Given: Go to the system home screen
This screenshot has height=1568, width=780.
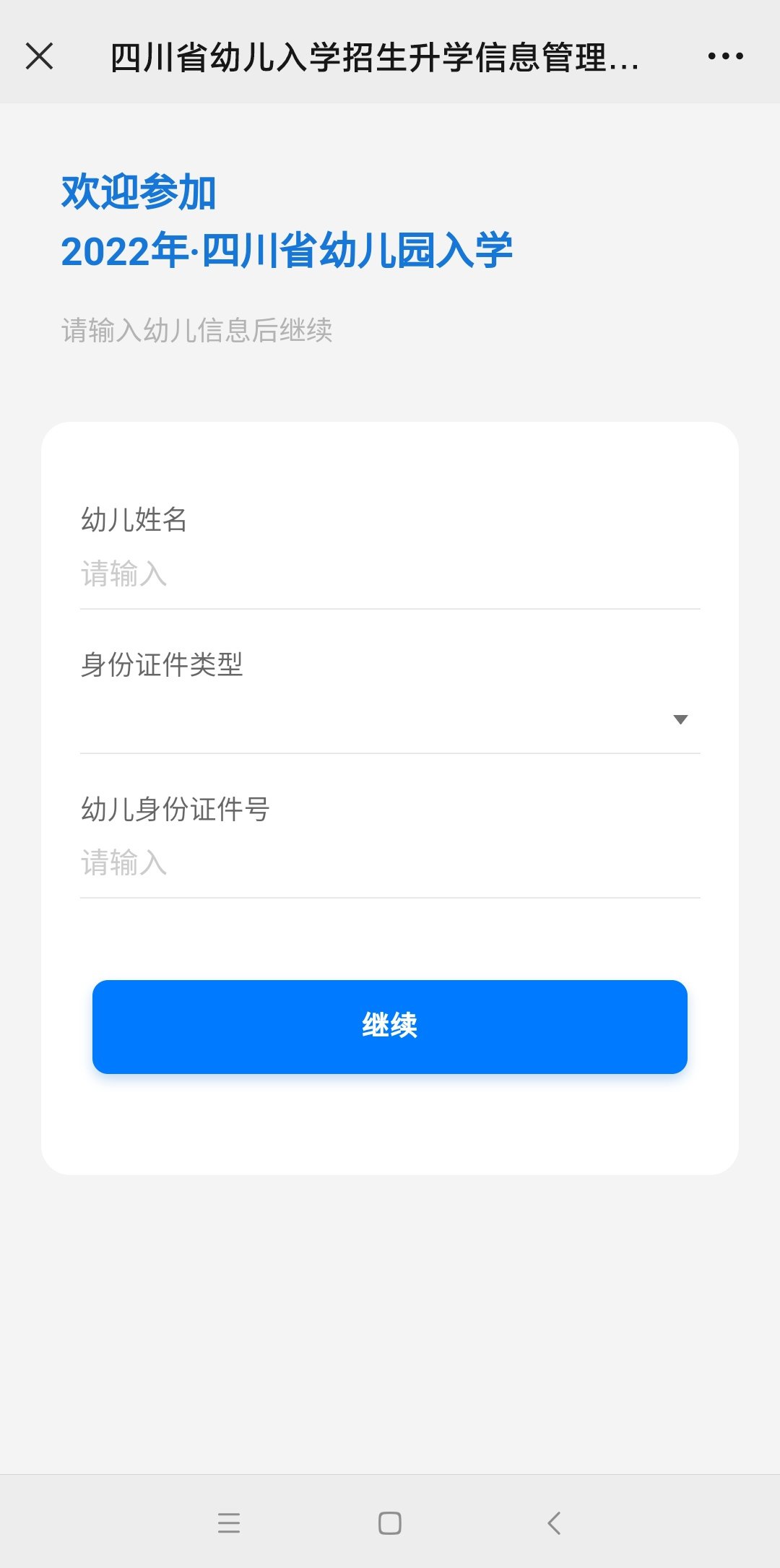Looking at the screenshot, I should 390,1523.
